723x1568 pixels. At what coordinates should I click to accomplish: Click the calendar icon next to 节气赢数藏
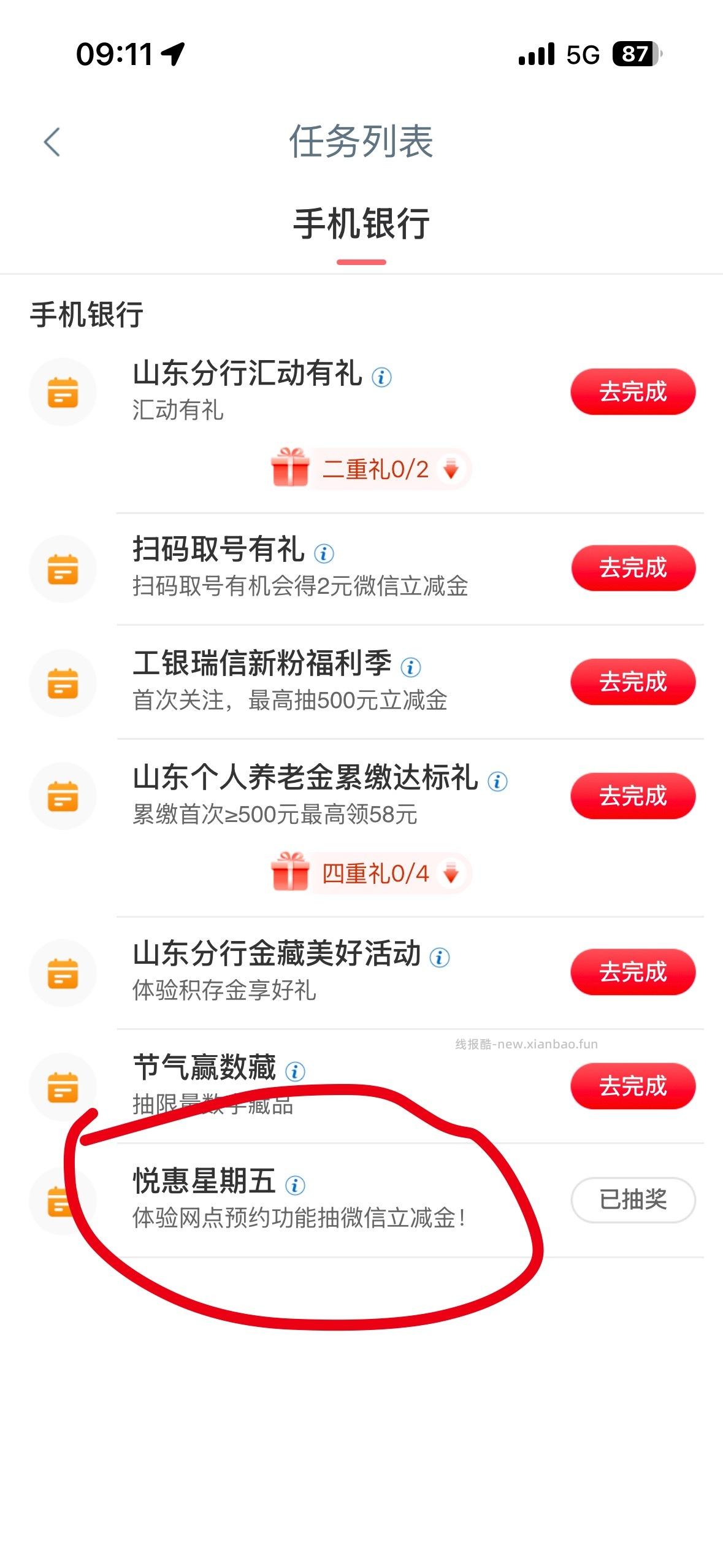click(x=63, y=1086)
